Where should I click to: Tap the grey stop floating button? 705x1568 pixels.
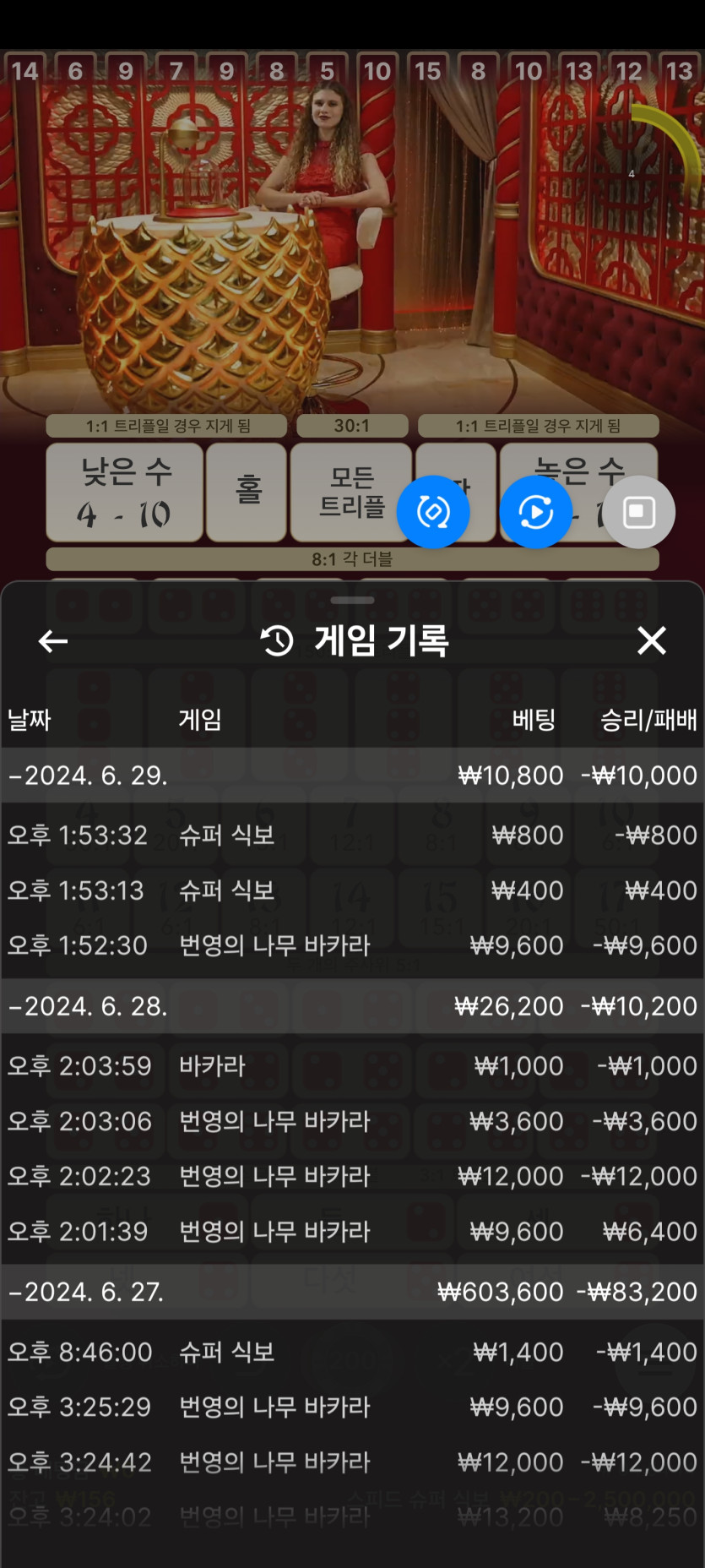click(x=638, y=512)
